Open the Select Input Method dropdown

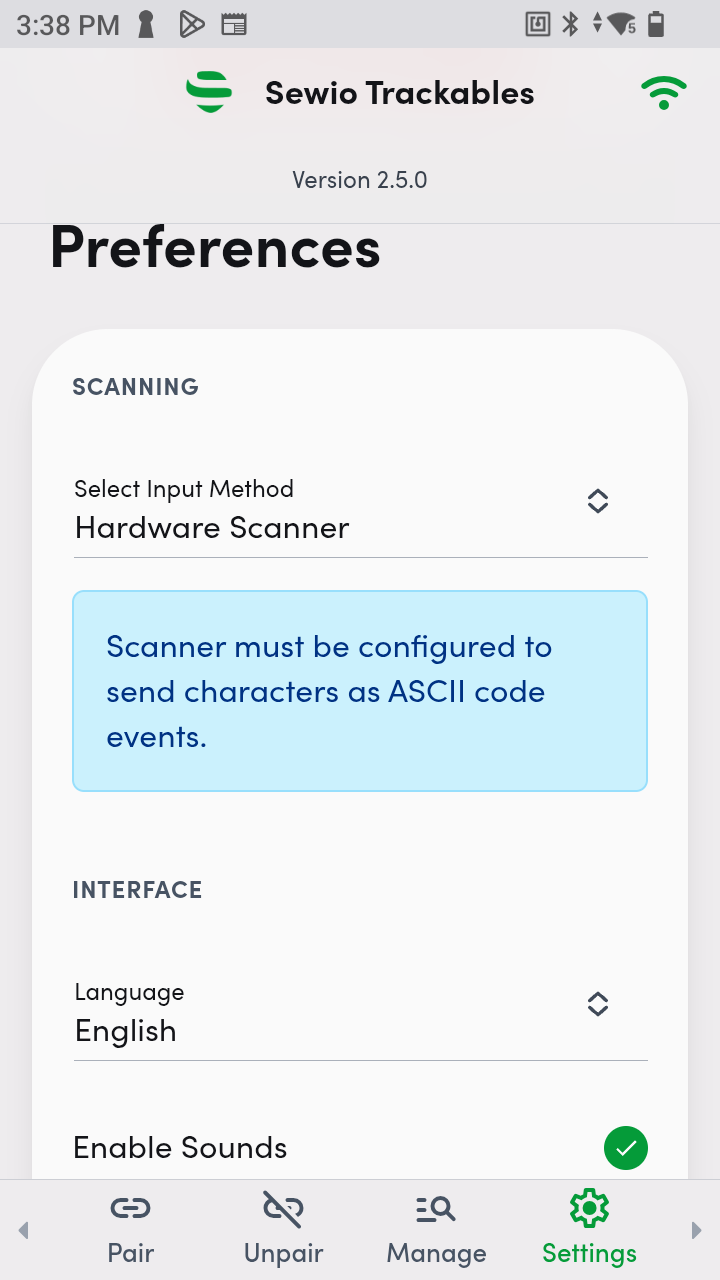tap(360, 512)
